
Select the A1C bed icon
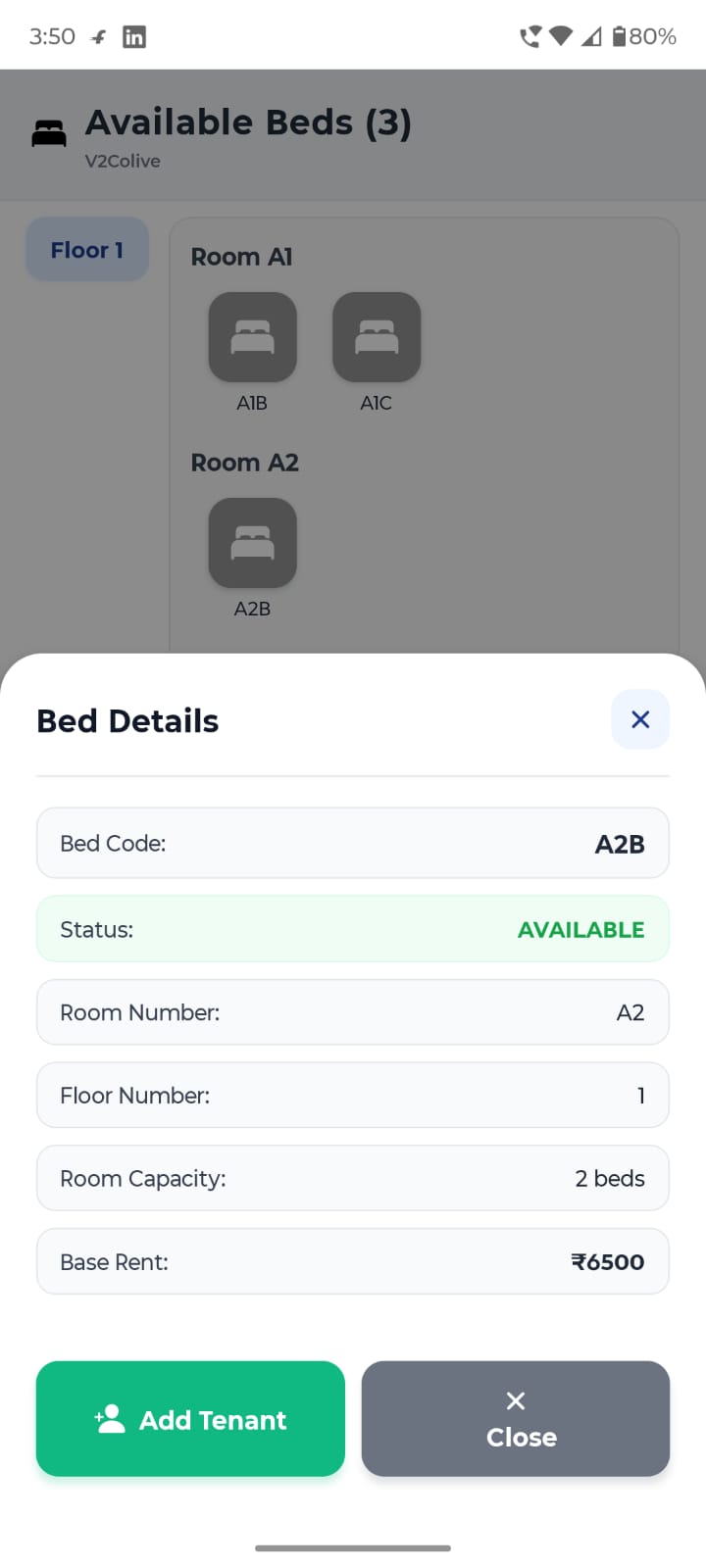click(377, 337)
